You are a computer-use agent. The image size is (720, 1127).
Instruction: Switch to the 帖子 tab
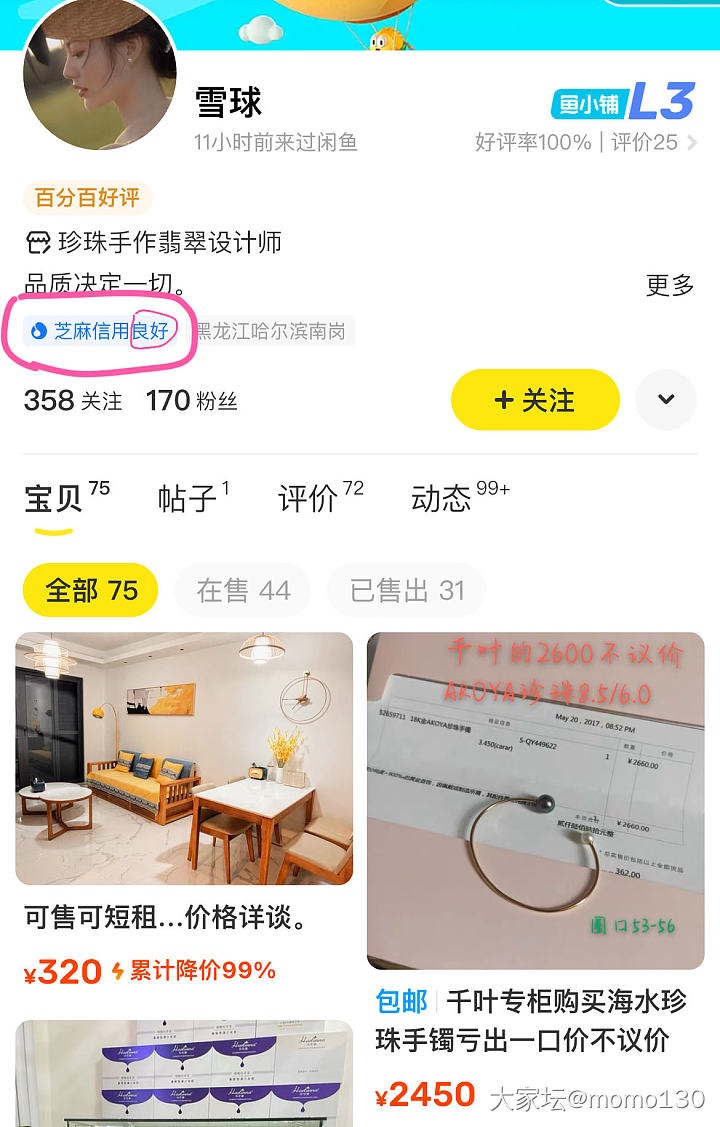point(192,497)
